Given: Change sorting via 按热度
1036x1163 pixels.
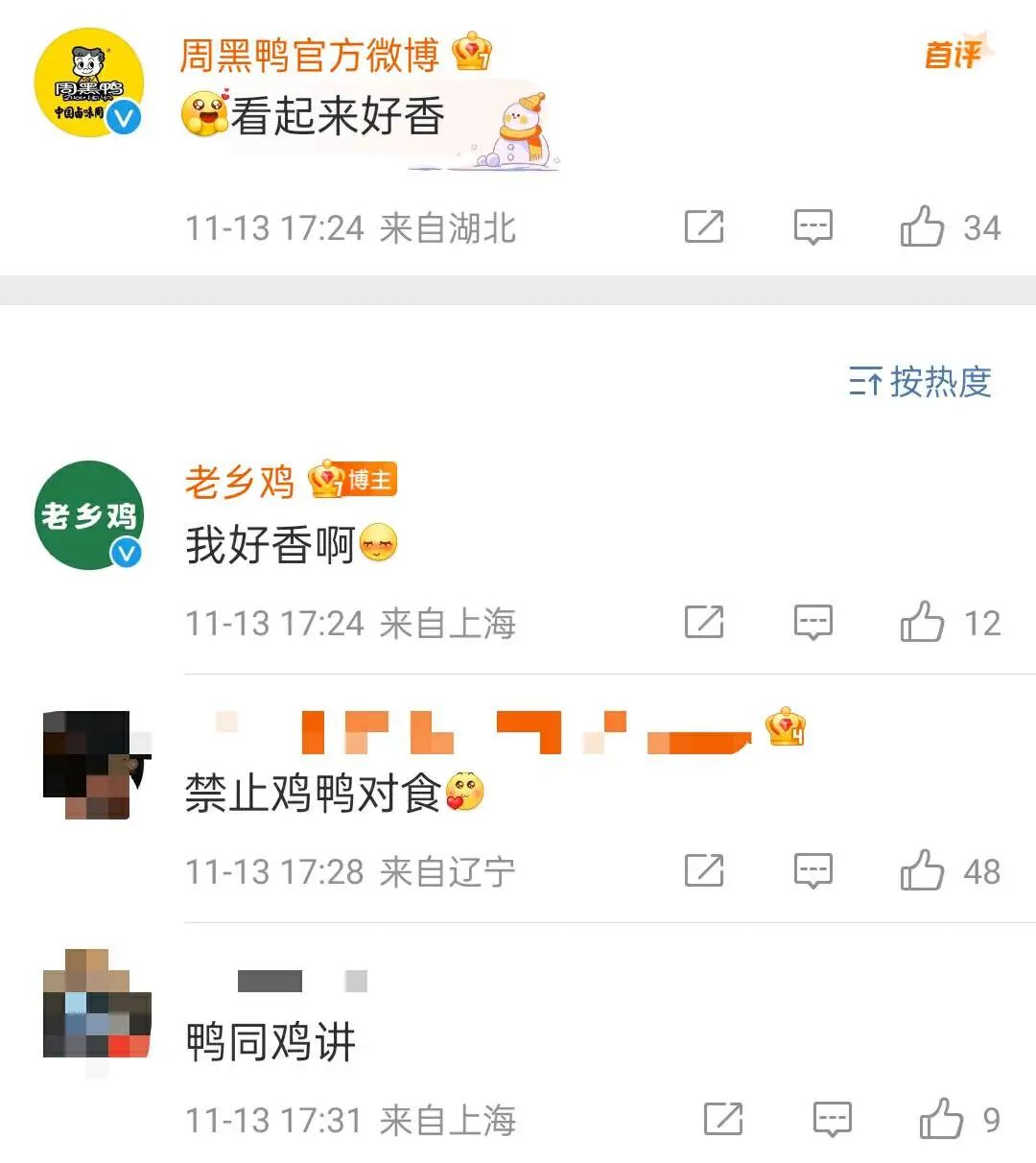Looking at the screenshot, I should [x=920, y=382].
